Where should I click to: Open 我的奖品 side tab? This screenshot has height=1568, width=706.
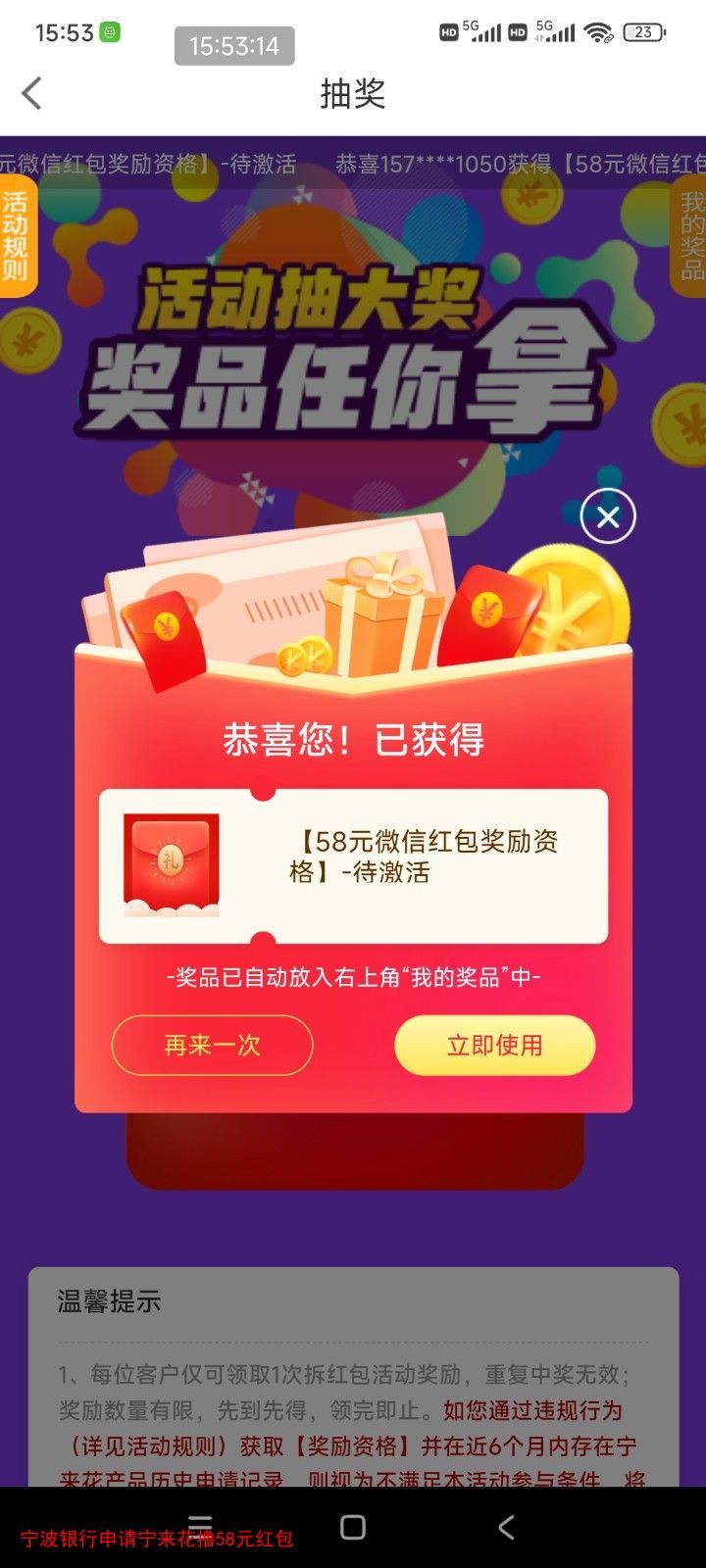[x=690, y=236]
